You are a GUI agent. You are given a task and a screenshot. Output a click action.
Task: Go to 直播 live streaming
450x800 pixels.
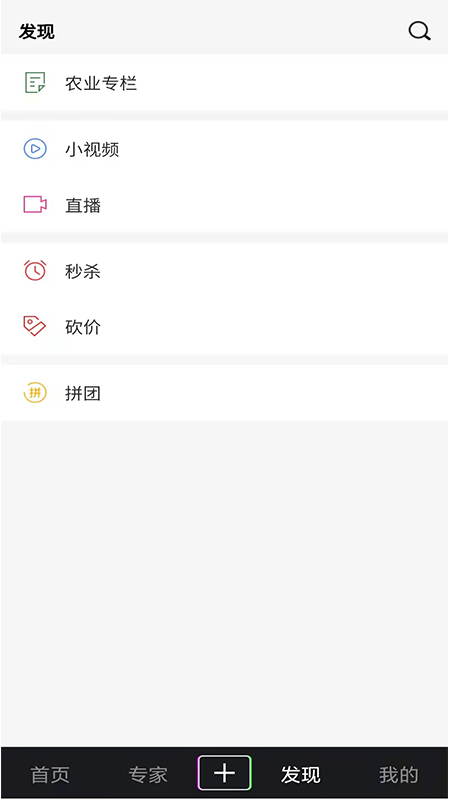click(x=225, y=205)
